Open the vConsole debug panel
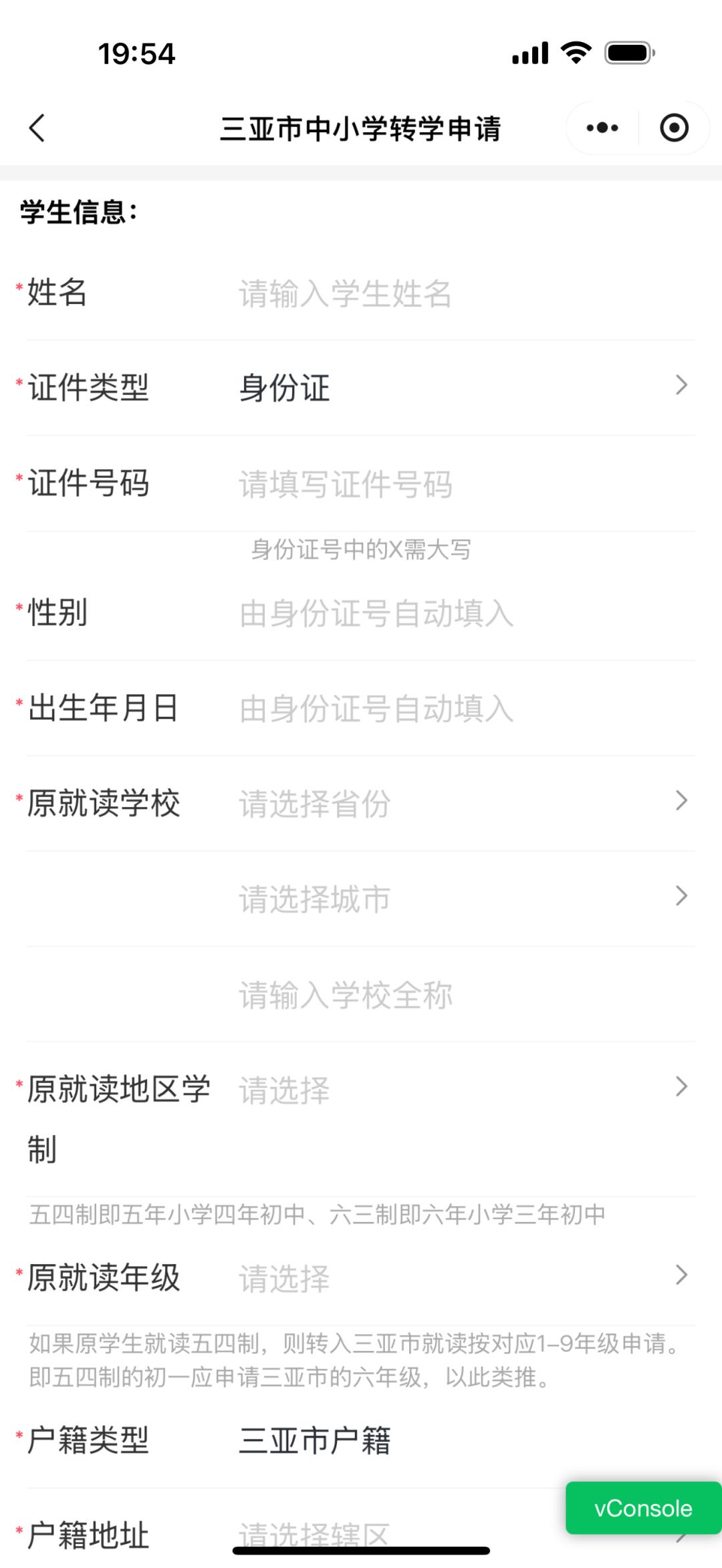The image size is (722, 1568). pyautogui.click(x=642, y=1508)
